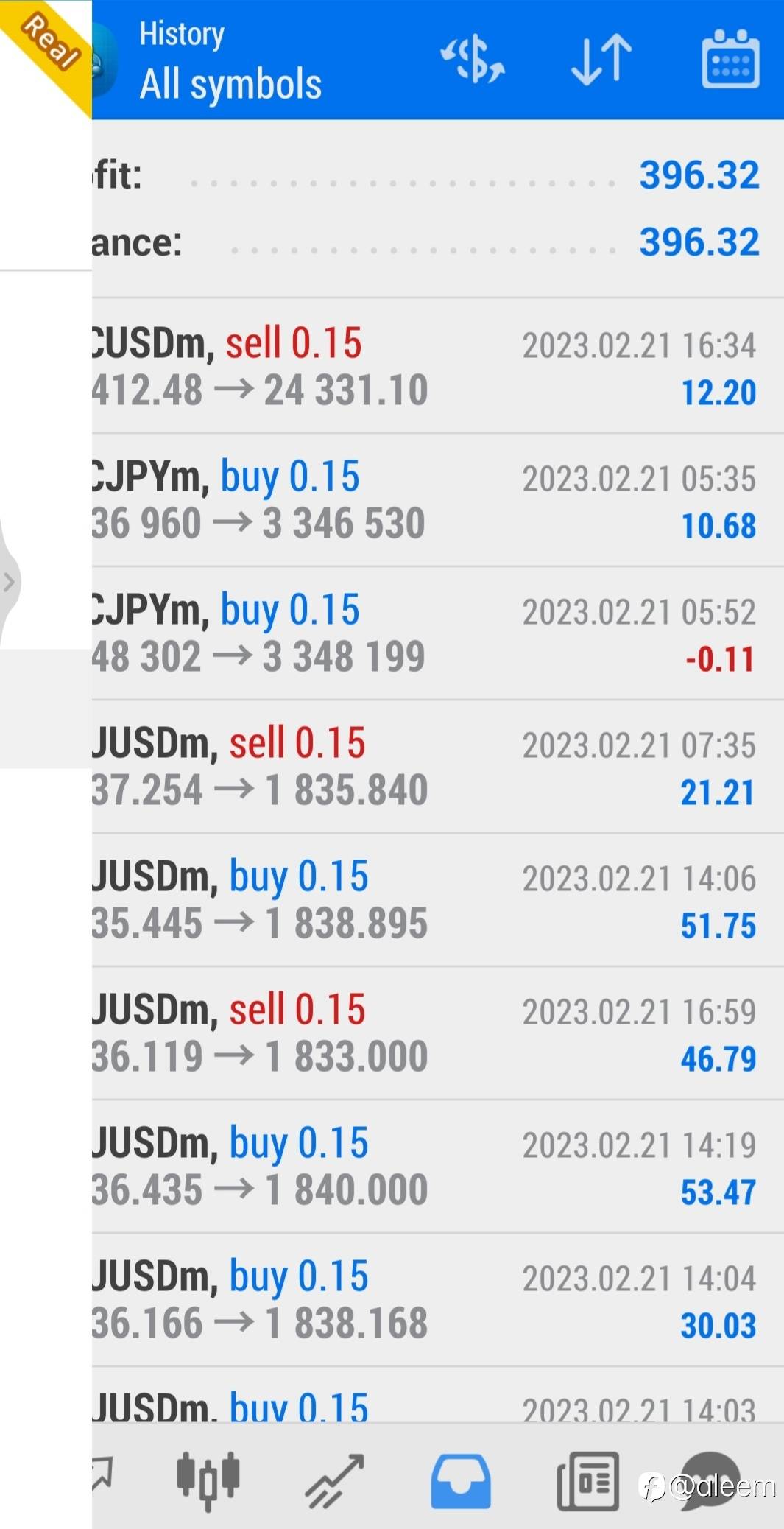Open the buy trade with 30.03 profit
Image resolution: width=784 pixels, height=1529 pixels.
coord(438,1300)
